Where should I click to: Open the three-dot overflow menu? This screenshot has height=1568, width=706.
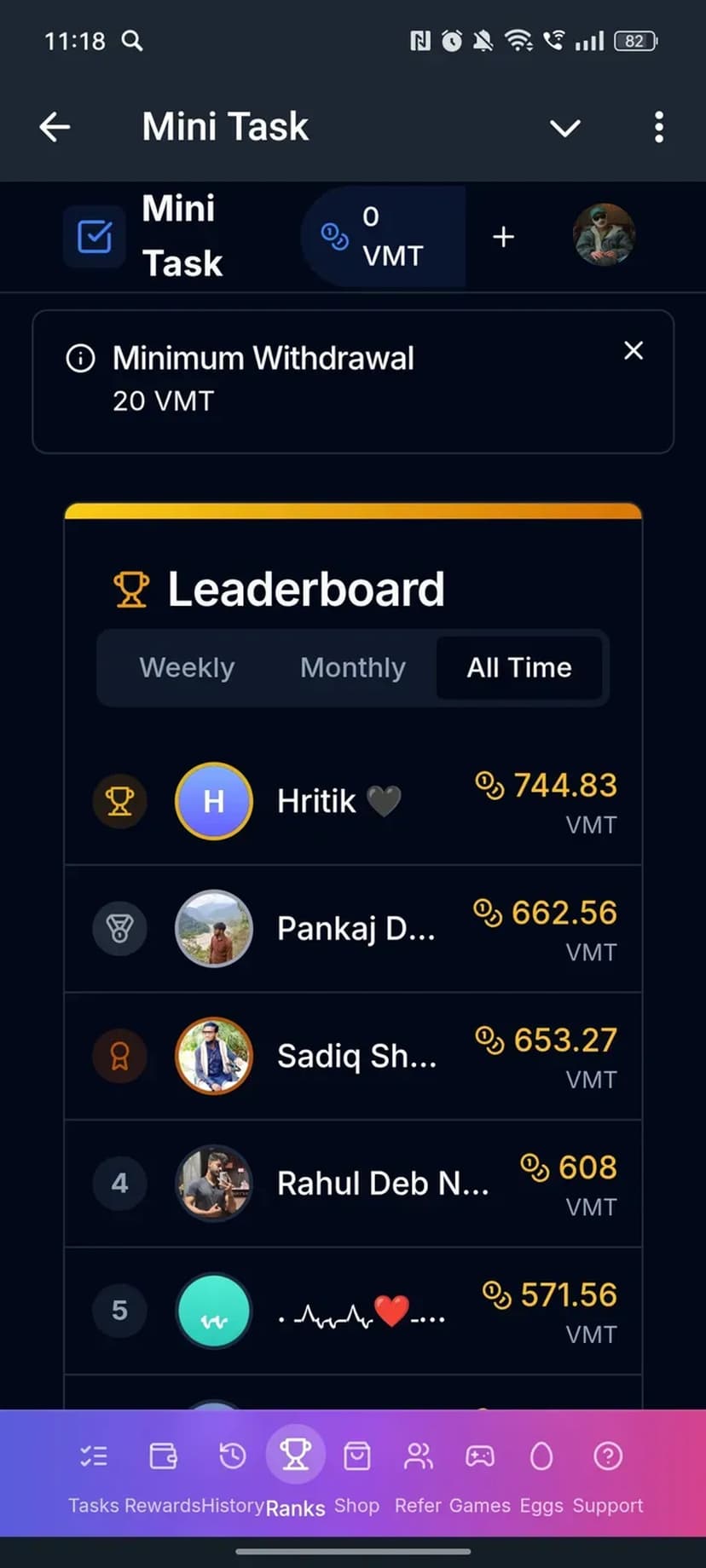pos(658,127)
